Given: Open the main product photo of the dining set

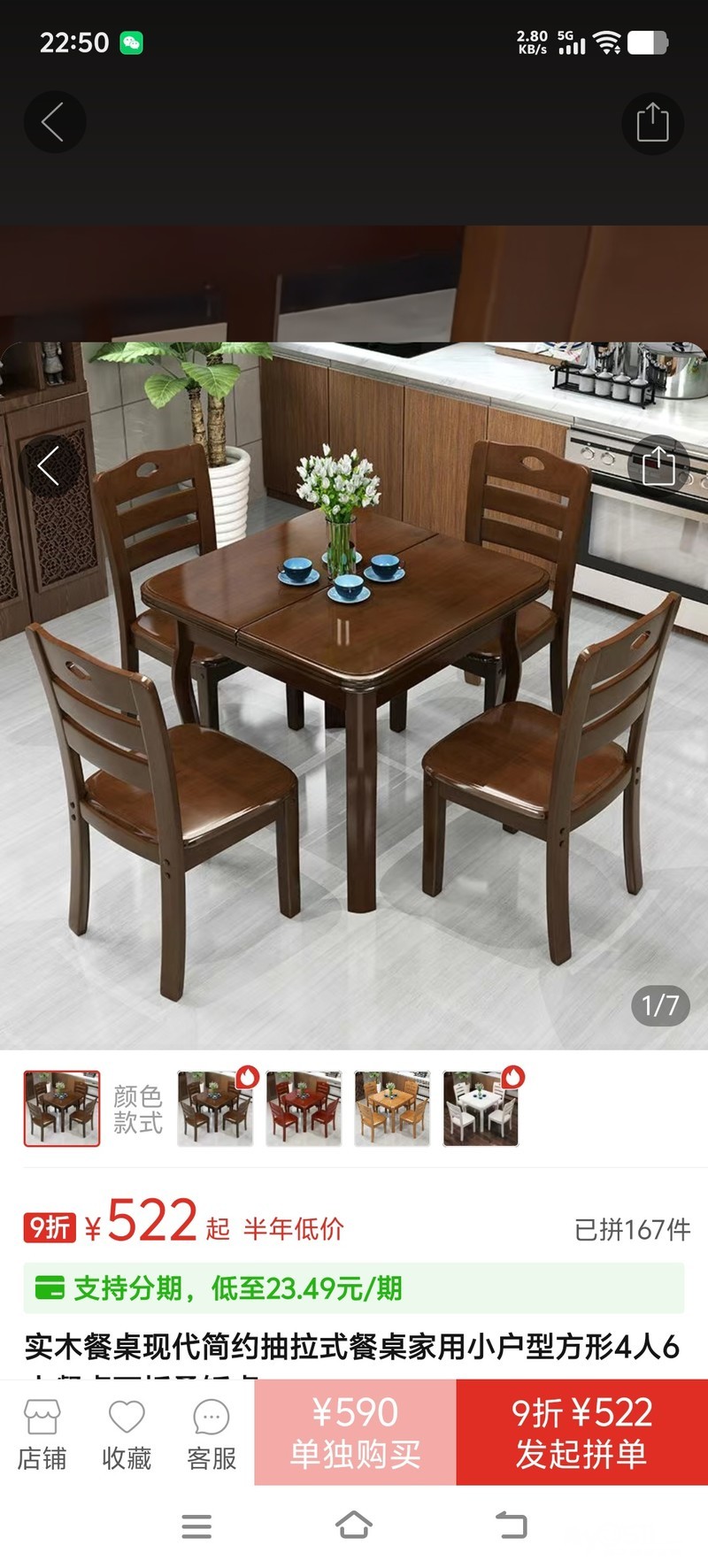Looking at the screenshot, I should (x=354, y=708).
